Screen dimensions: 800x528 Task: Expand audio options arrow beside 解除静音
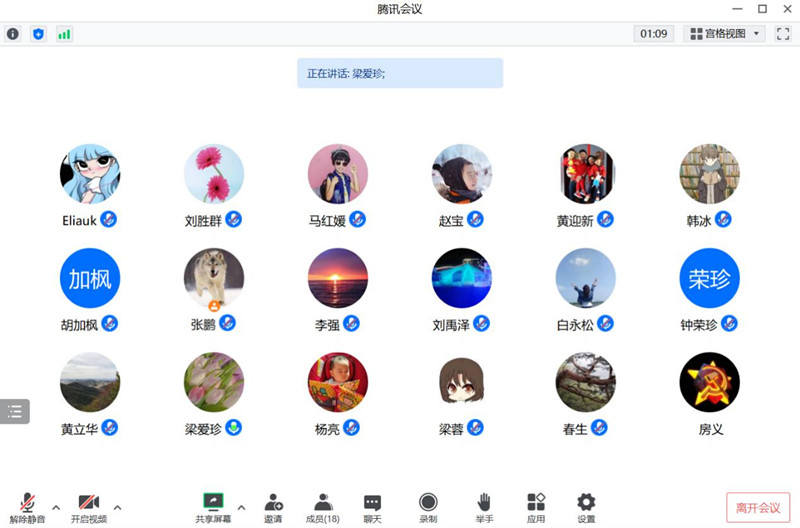[x=56, y=505]
